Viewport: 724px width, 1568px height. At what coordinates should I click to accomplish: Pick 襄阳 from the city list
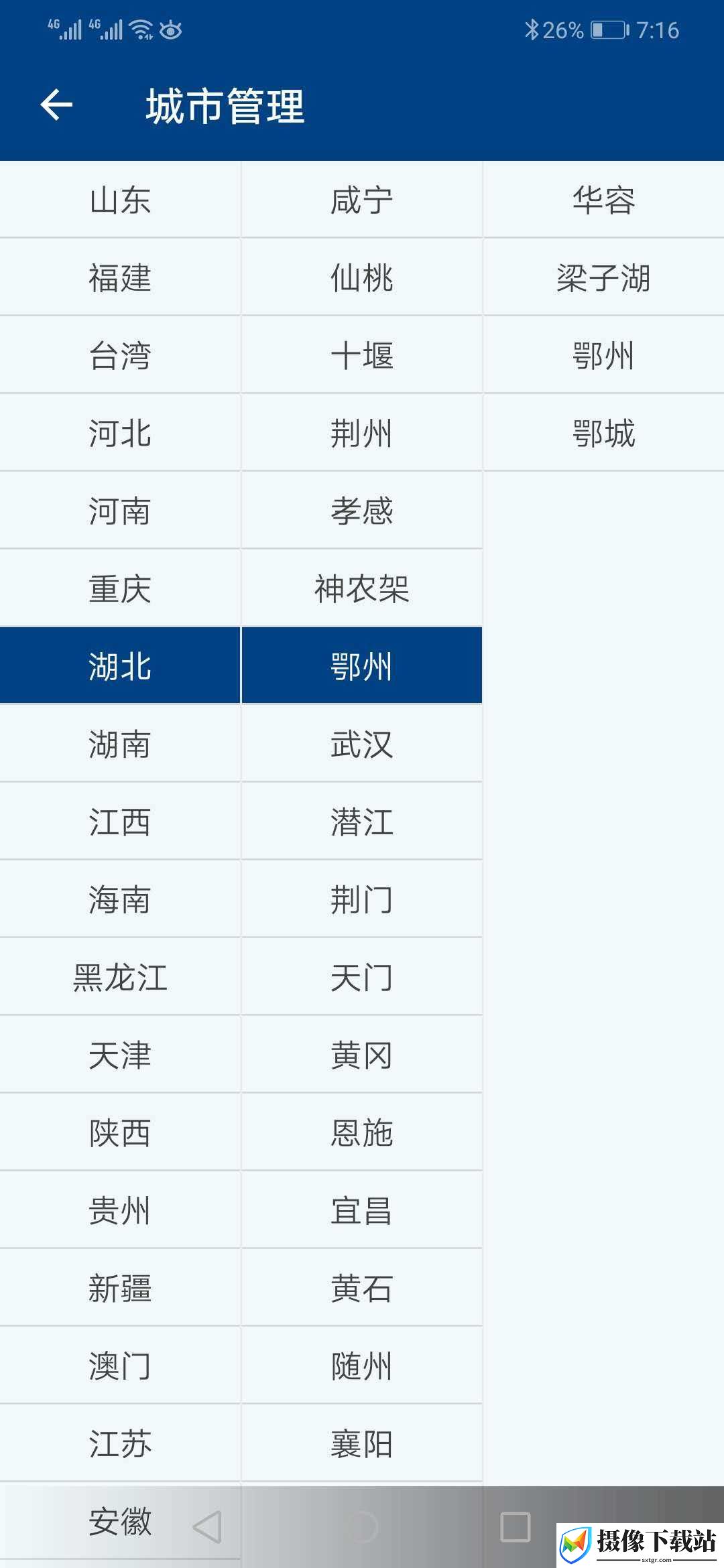tap(361, 1443)
